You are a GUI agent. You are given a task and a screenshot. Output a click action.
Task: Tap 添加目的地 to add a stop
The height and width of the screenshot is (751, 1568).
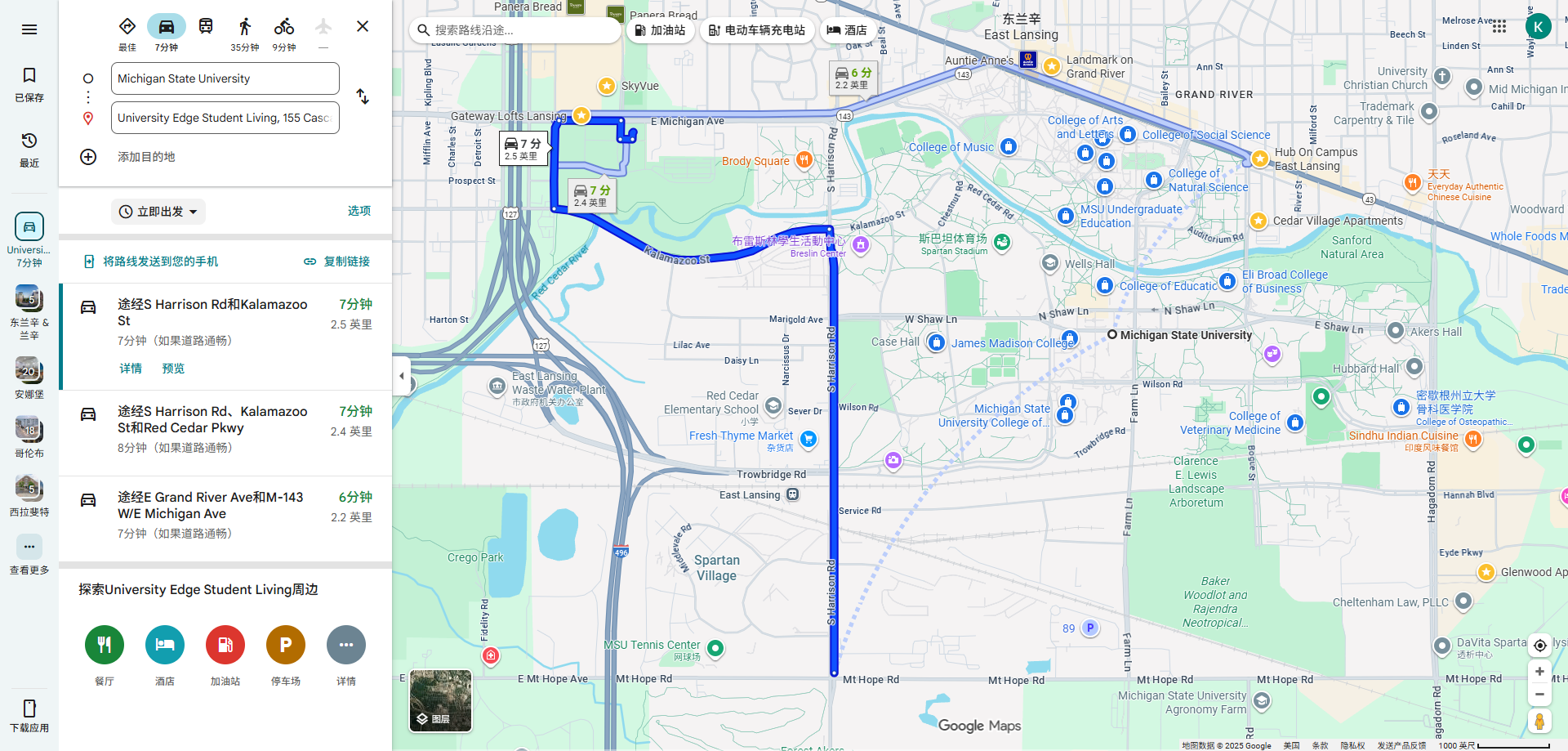[145, 157]
